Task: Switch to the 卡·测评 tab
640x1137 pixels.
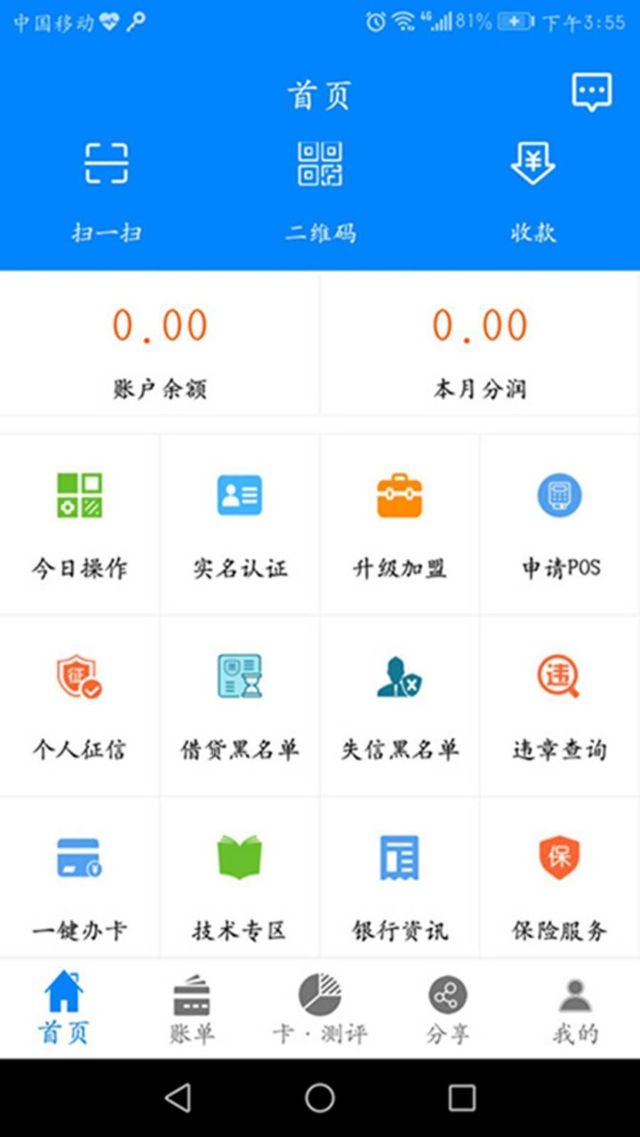Action: point(320,1009)
